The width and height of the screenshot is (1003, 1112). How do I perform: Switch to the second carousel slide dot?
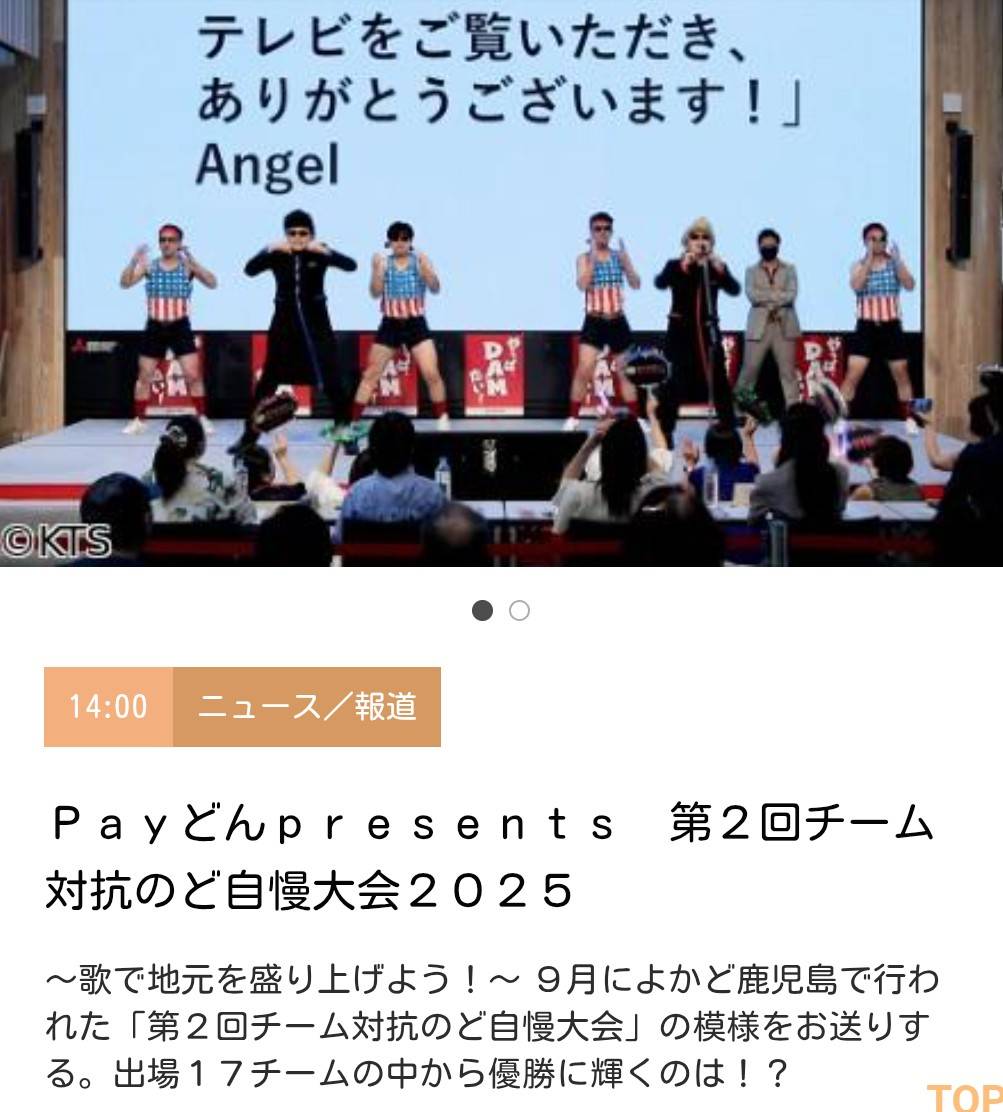click(519, 610)
